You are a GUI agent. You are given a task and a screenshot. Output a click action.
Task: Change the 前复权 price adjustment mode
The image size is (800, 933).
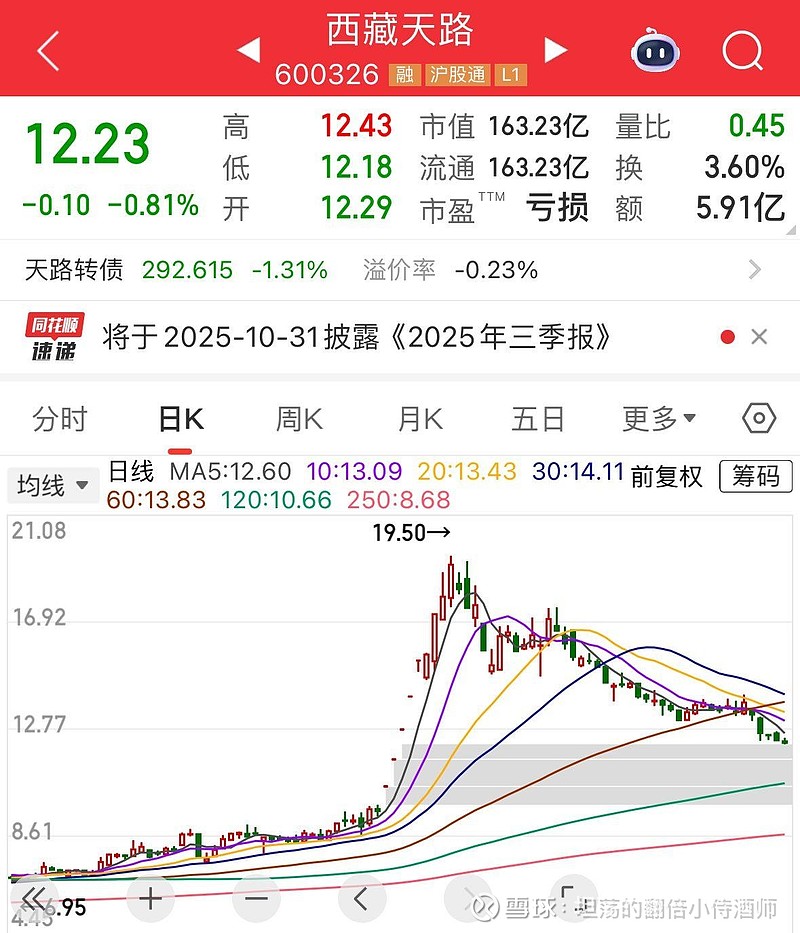(667, 477)
